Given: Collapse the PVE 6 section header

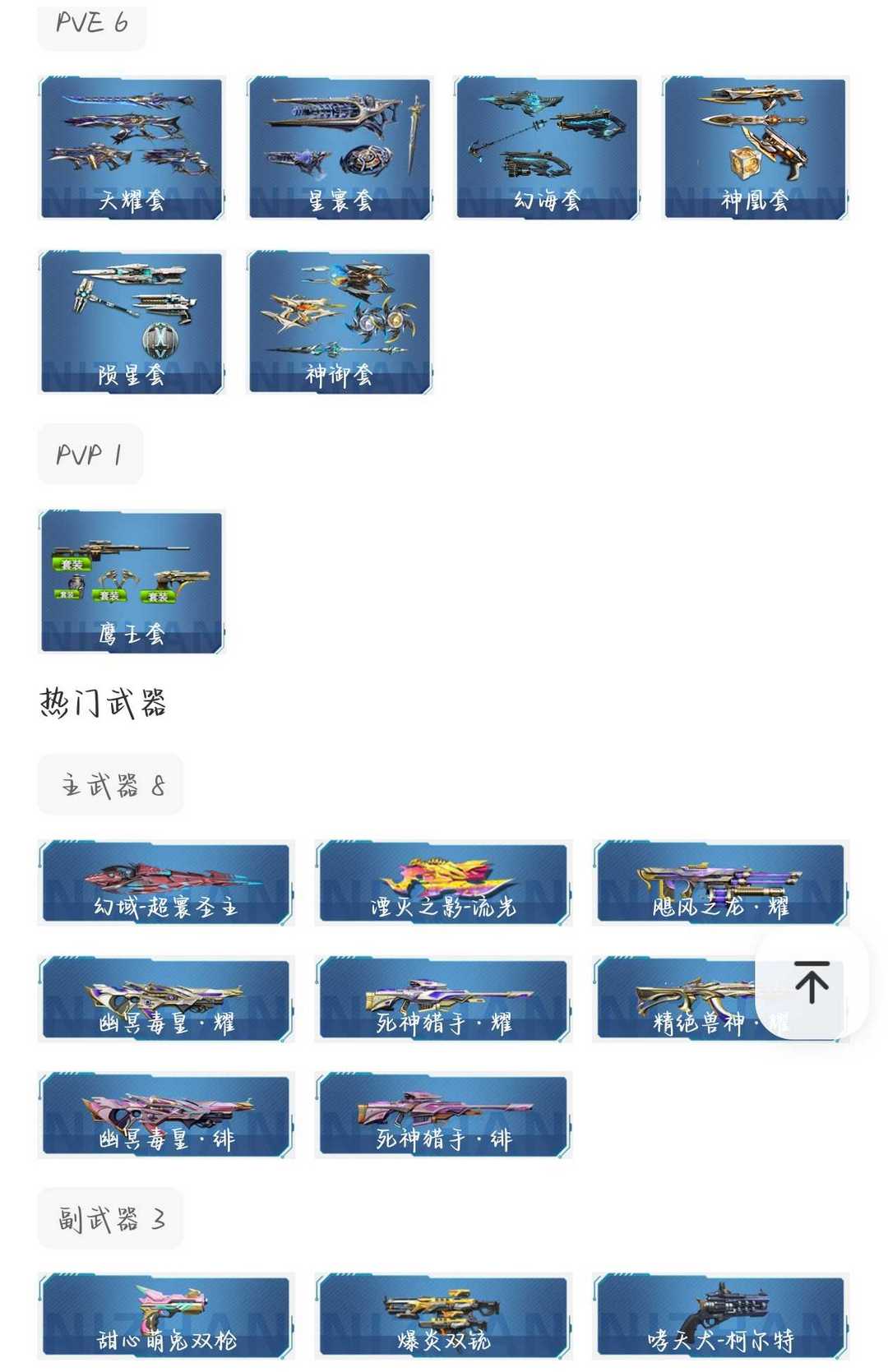Looking at the screenshot, I should 90,22.
